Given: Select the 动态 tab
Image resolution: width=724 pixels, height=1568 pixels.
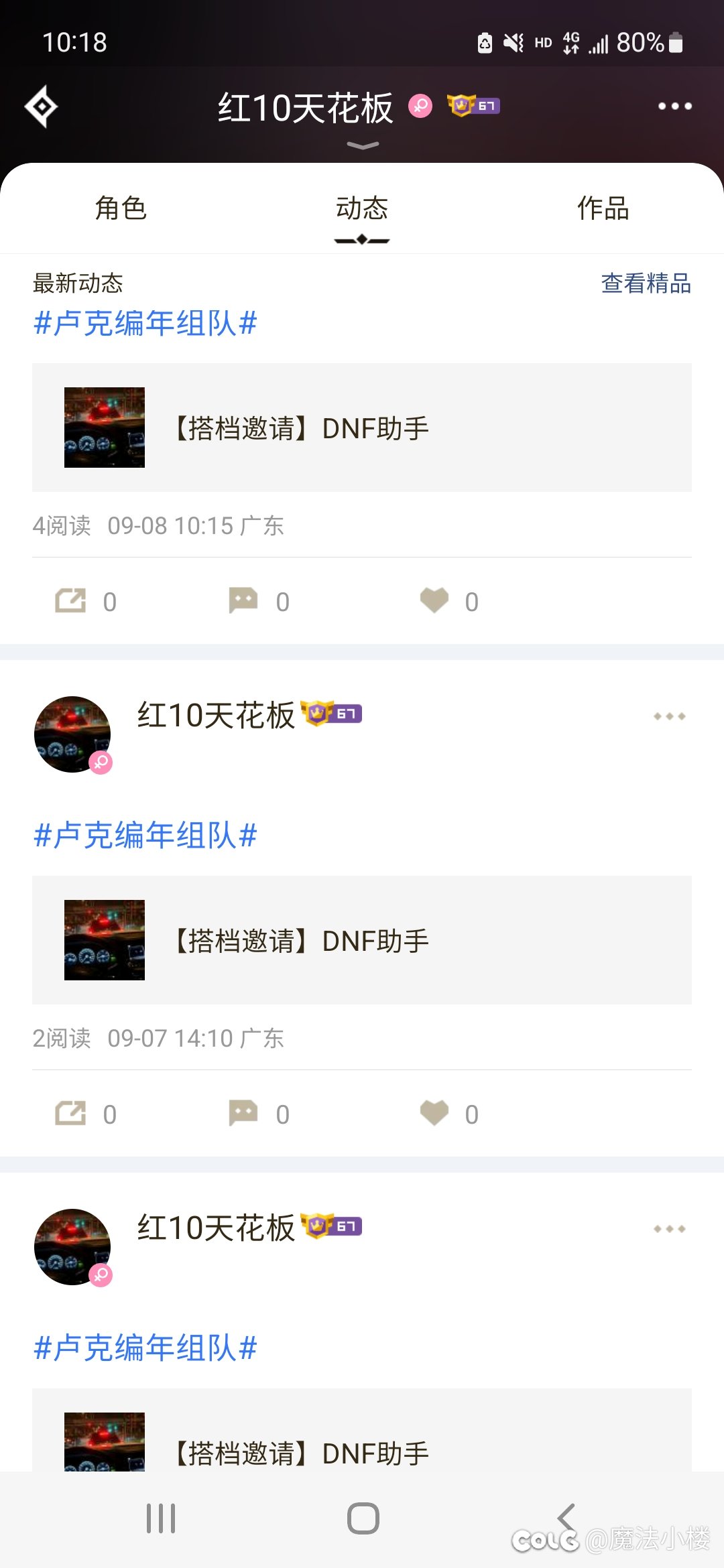Looking at the screenshot, I should 362,208.
